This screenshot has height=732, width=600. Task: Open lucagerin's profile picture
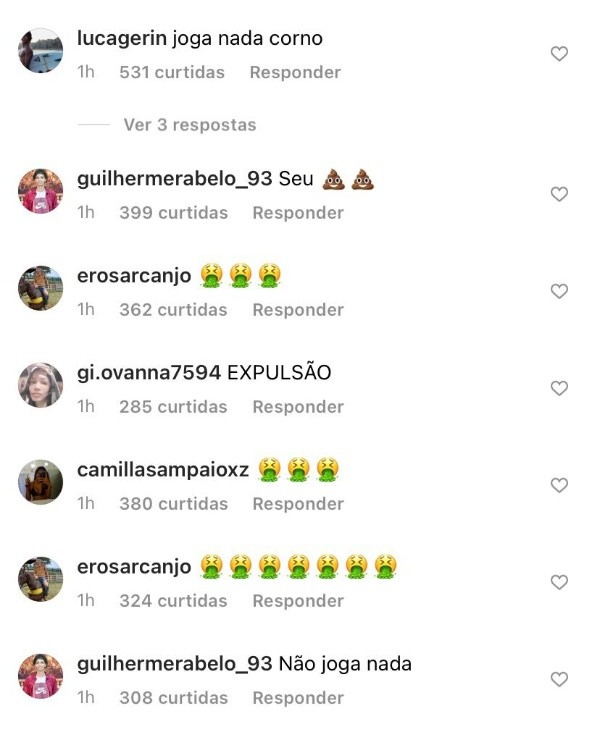[41, 50]
